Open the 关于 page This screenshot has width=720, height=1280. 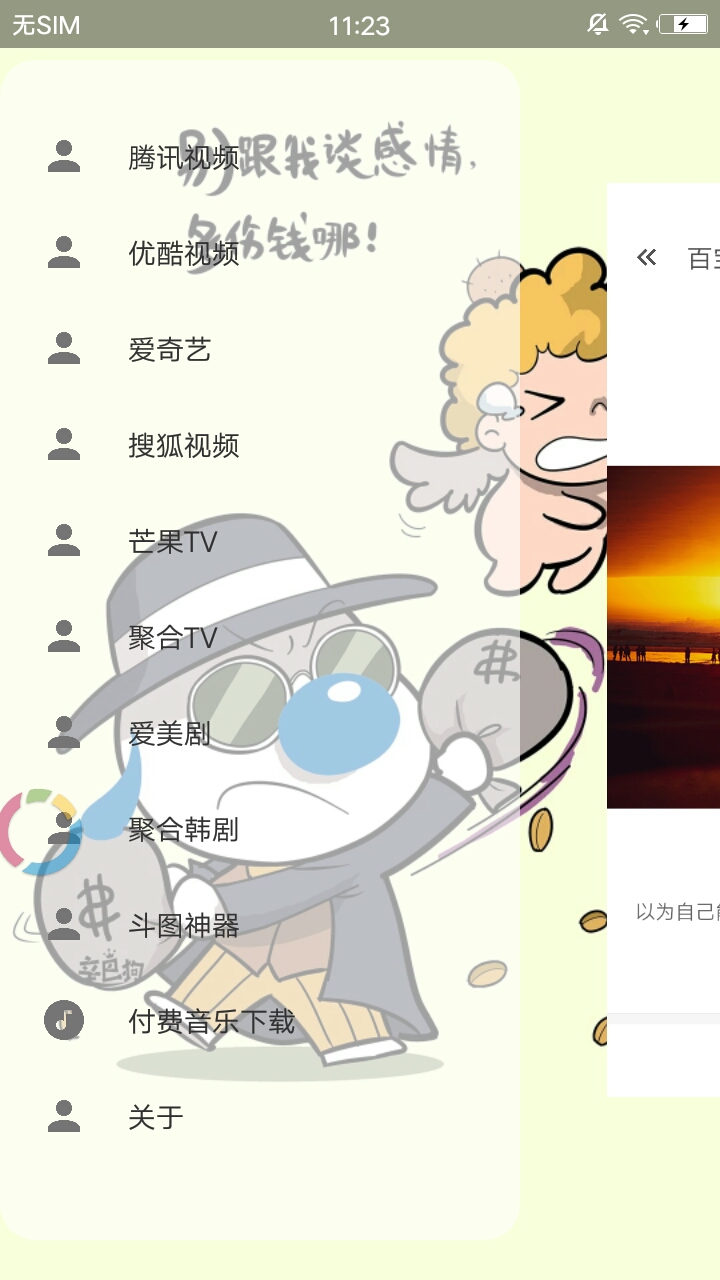[x=260, y=1117]
